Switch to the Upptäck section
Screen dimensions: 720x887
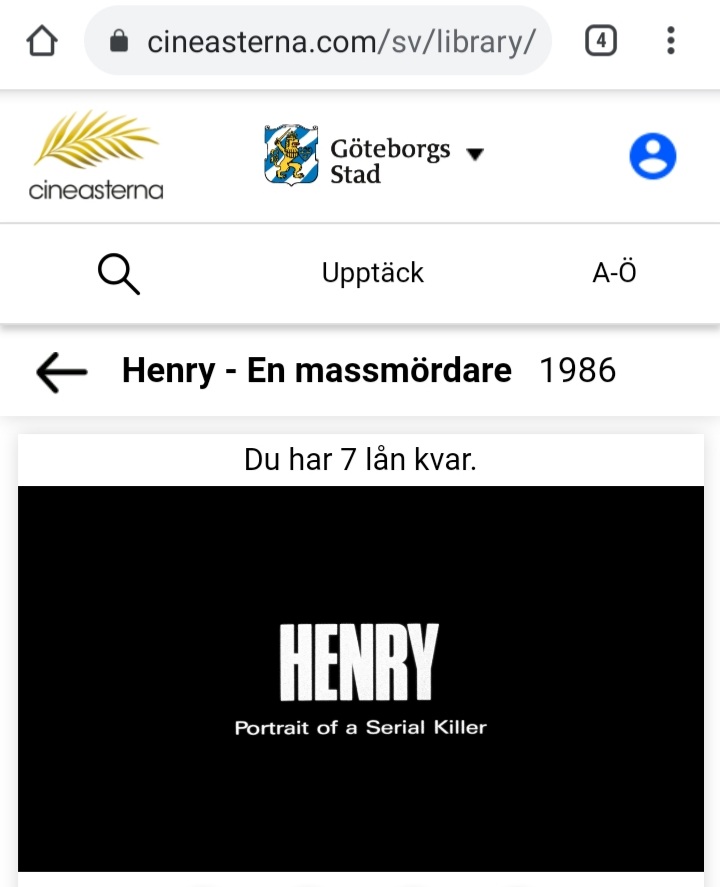click(x=373, y=273)
